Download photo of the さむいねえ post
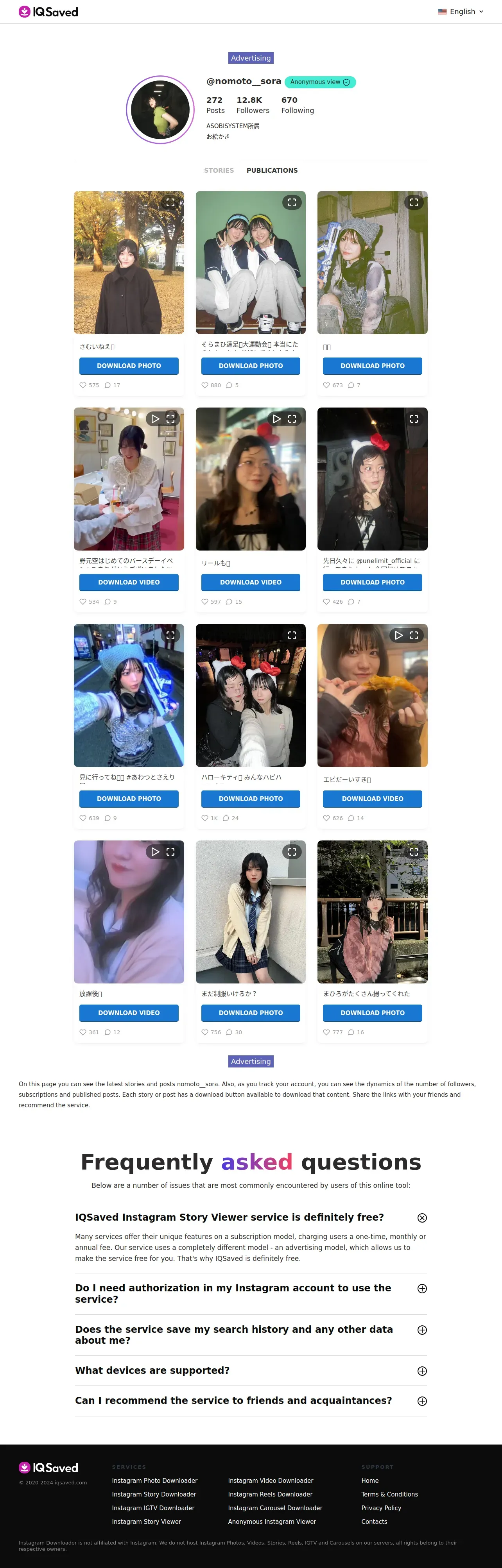Screen dimensions: 502x1568 pos(129,366)
